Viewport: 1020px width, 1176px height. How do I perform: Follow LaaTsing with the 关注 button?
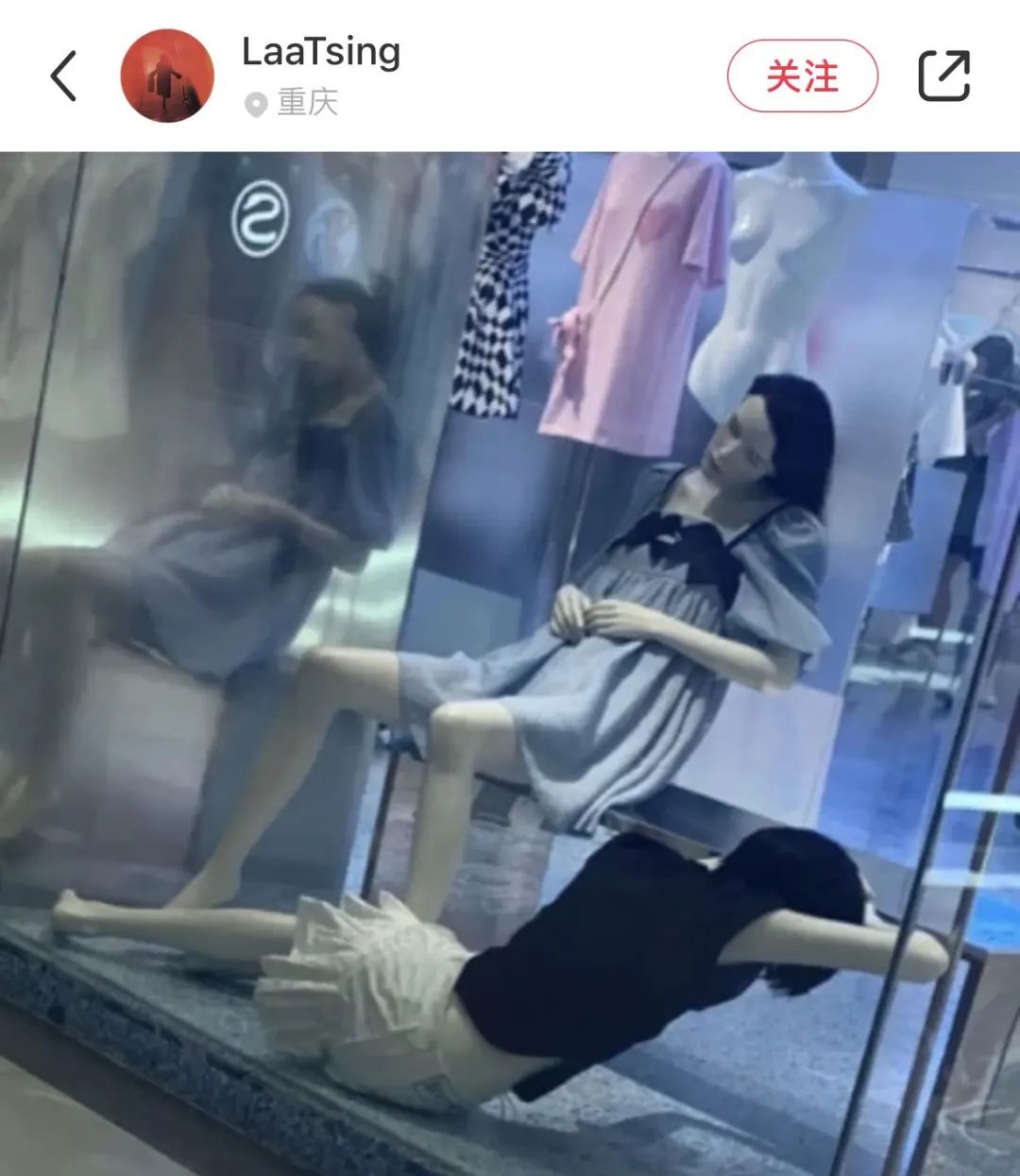[802, 77]
